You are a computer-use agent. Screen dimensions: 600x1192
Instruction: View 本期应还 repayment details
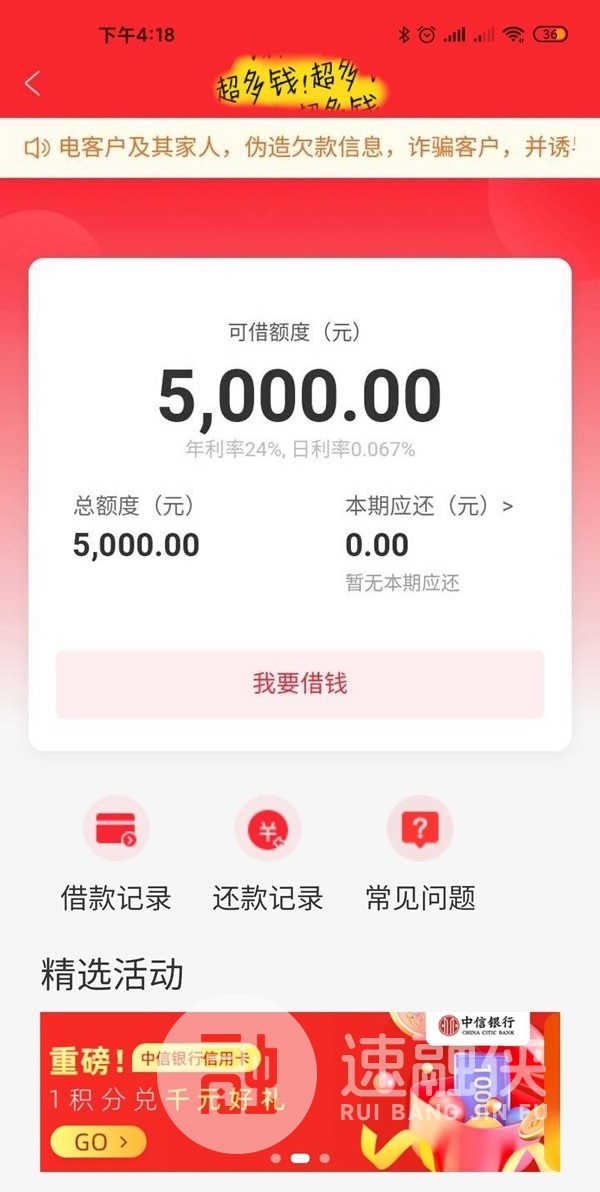pyautogui.click(x=429, y=507)
